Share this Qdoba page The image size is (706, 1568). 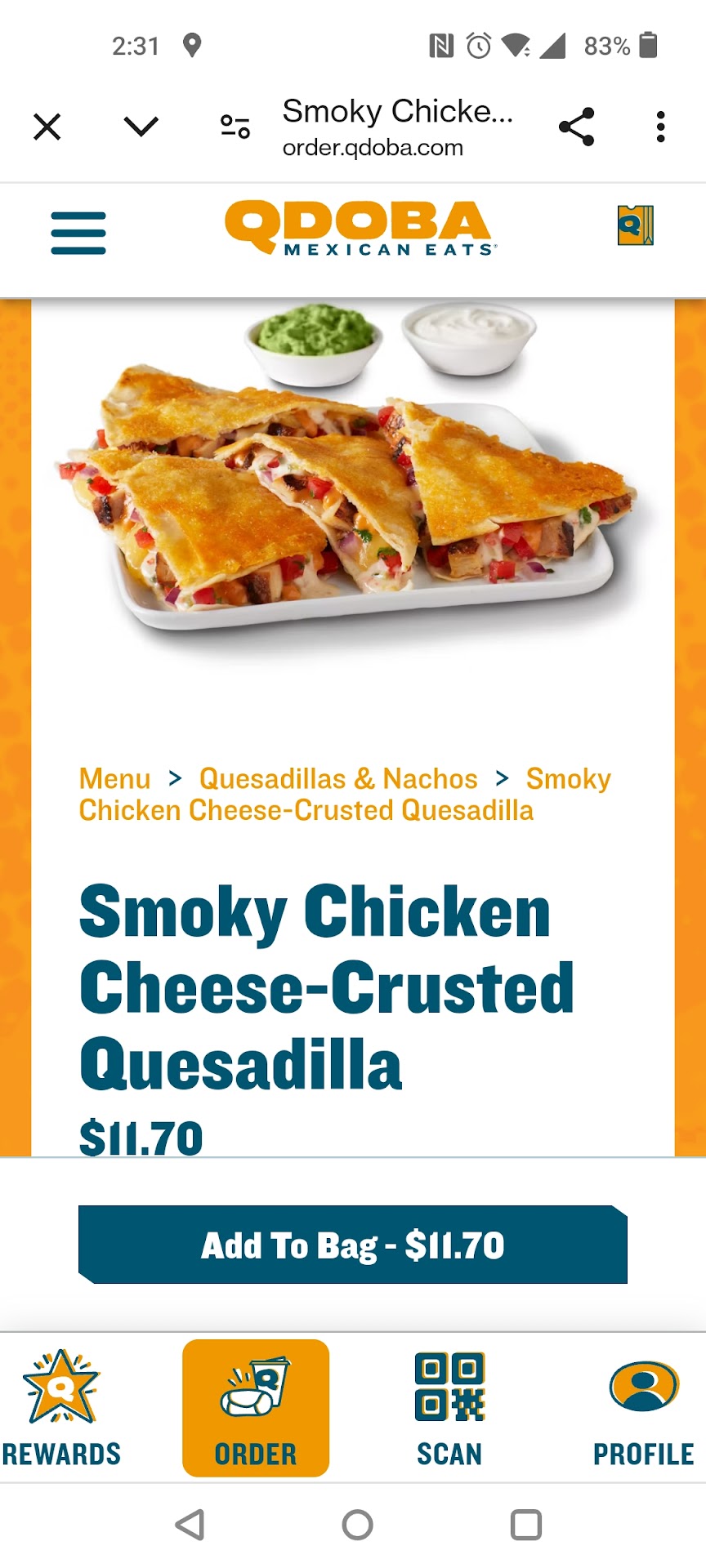click(577, 127)
